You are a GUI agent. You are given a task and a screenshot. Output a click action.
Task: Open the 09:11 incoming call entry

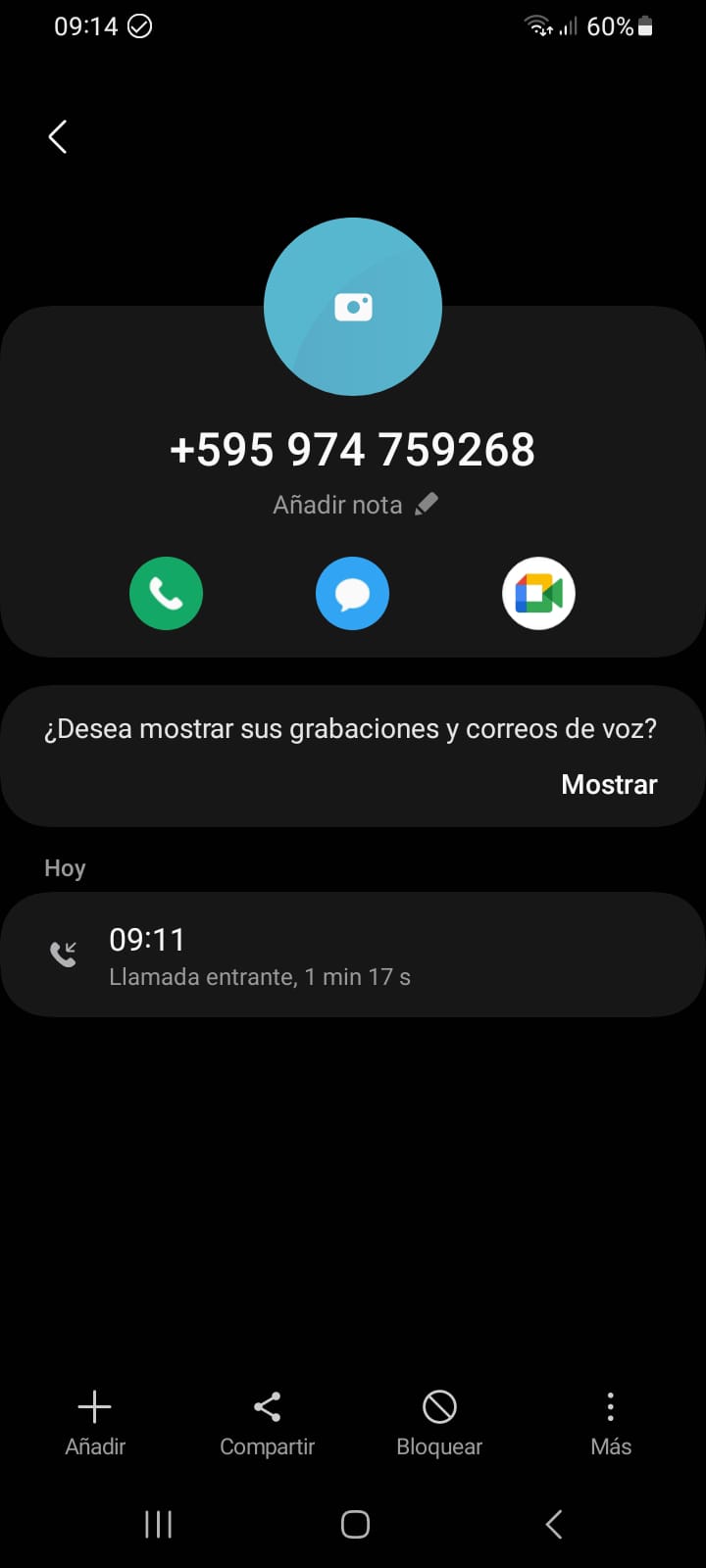[x=353, y=955]
